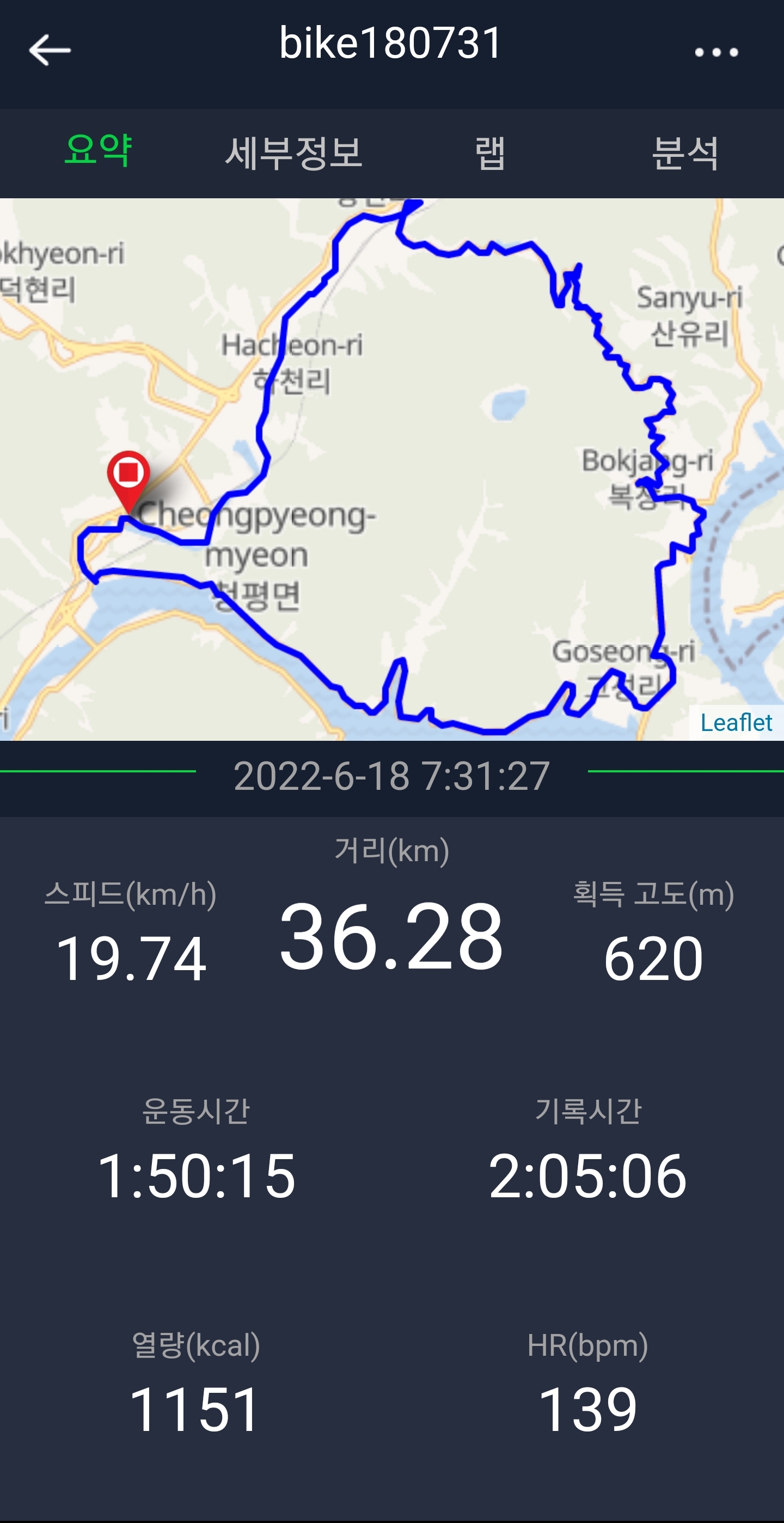Image resolution: width=784 pixels, height=1523 pixels.
Task: Open the Leaflet attribution link
Action: [736, 722]
